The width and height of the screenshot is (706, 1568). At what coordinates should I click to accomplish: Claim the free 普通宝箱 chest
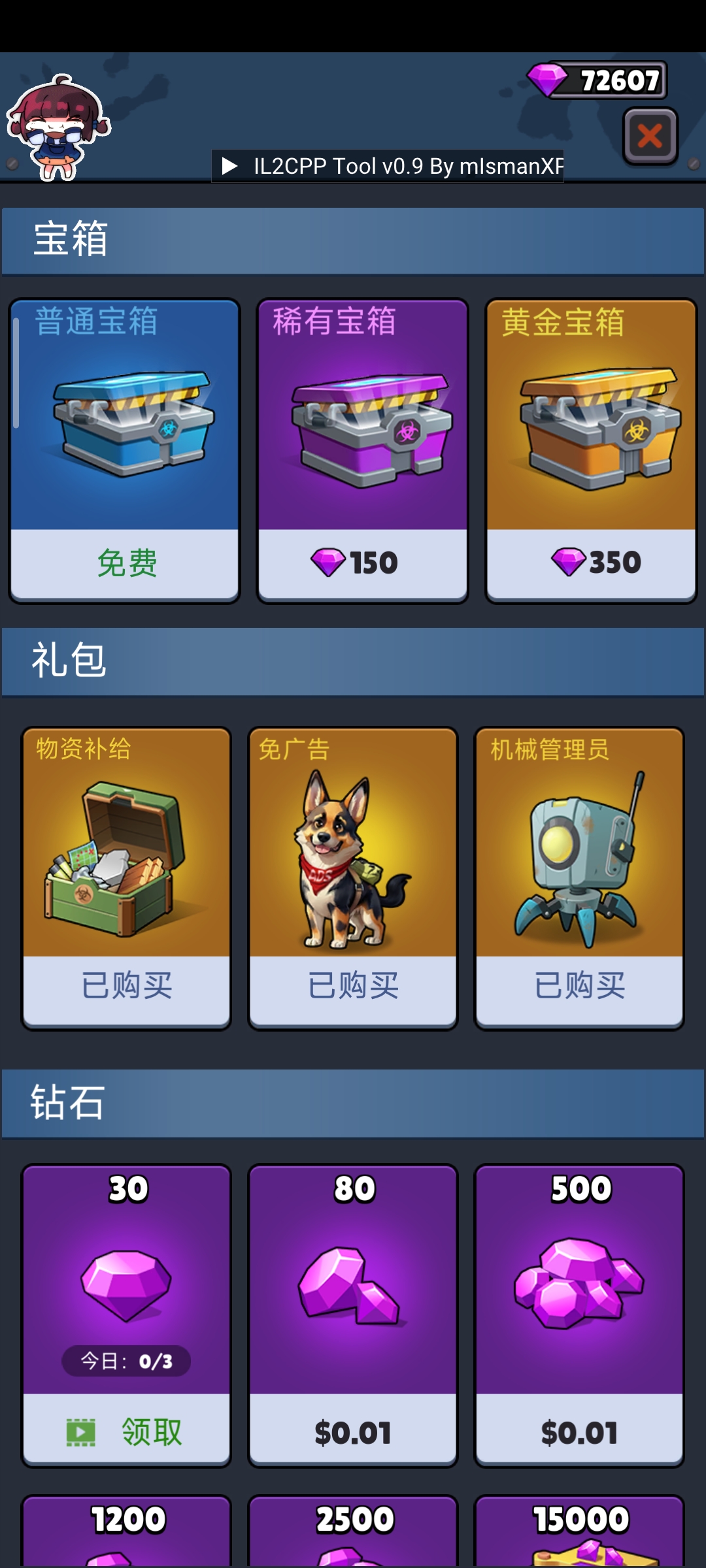point(125,563)
